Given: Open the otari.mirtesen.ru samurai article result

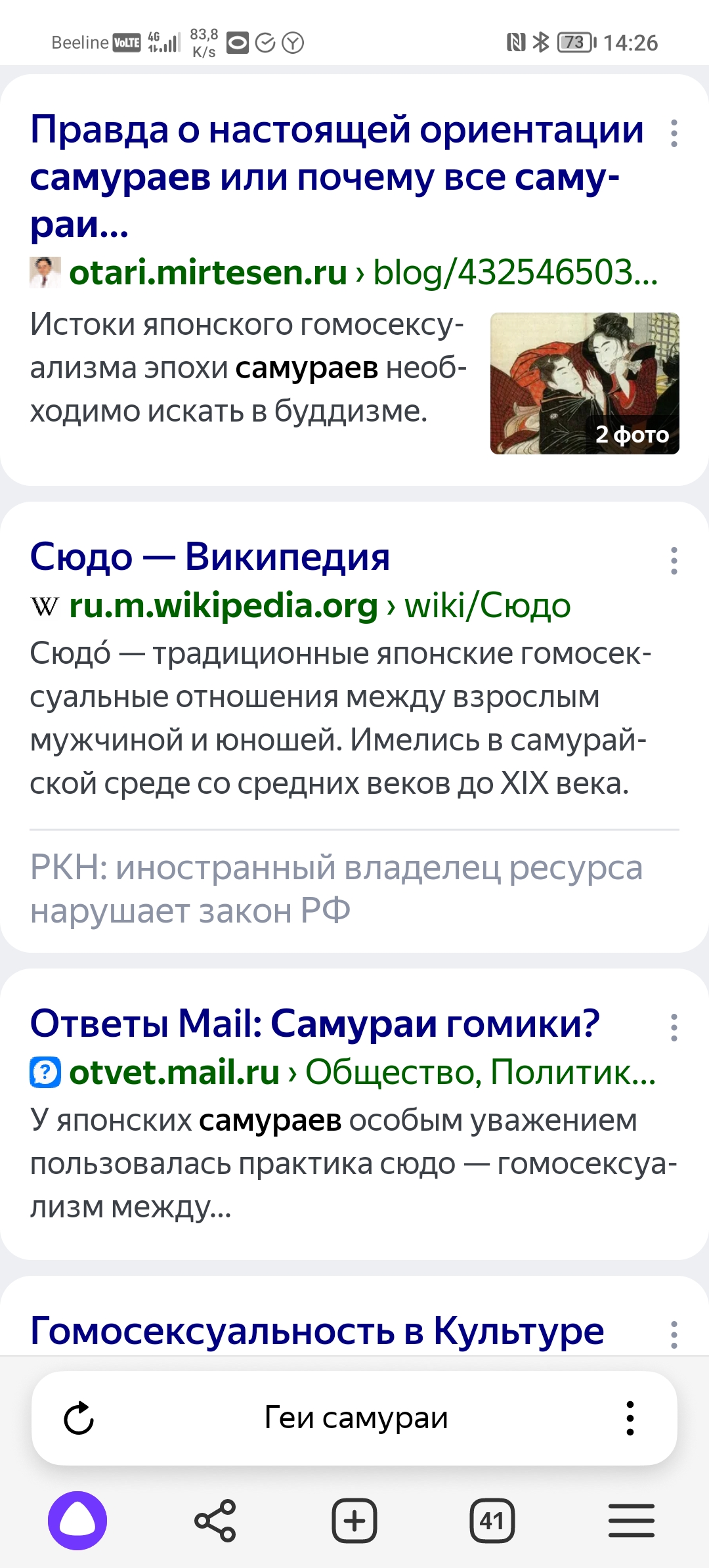Looking at the screenshot, I should point(336,177).
